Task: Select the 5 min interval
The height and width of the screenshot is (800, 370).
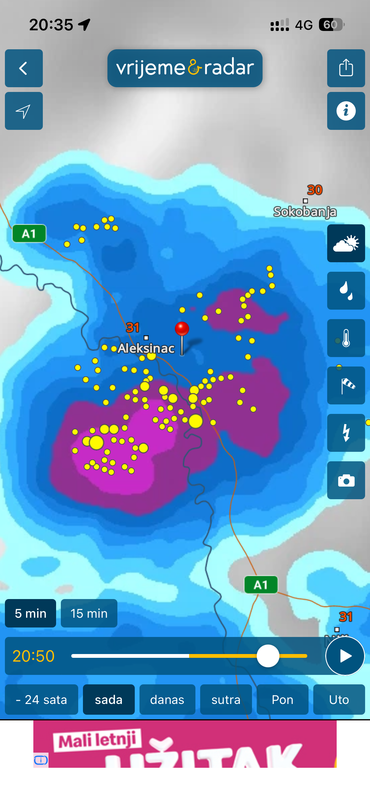Action: coord(31,613)
